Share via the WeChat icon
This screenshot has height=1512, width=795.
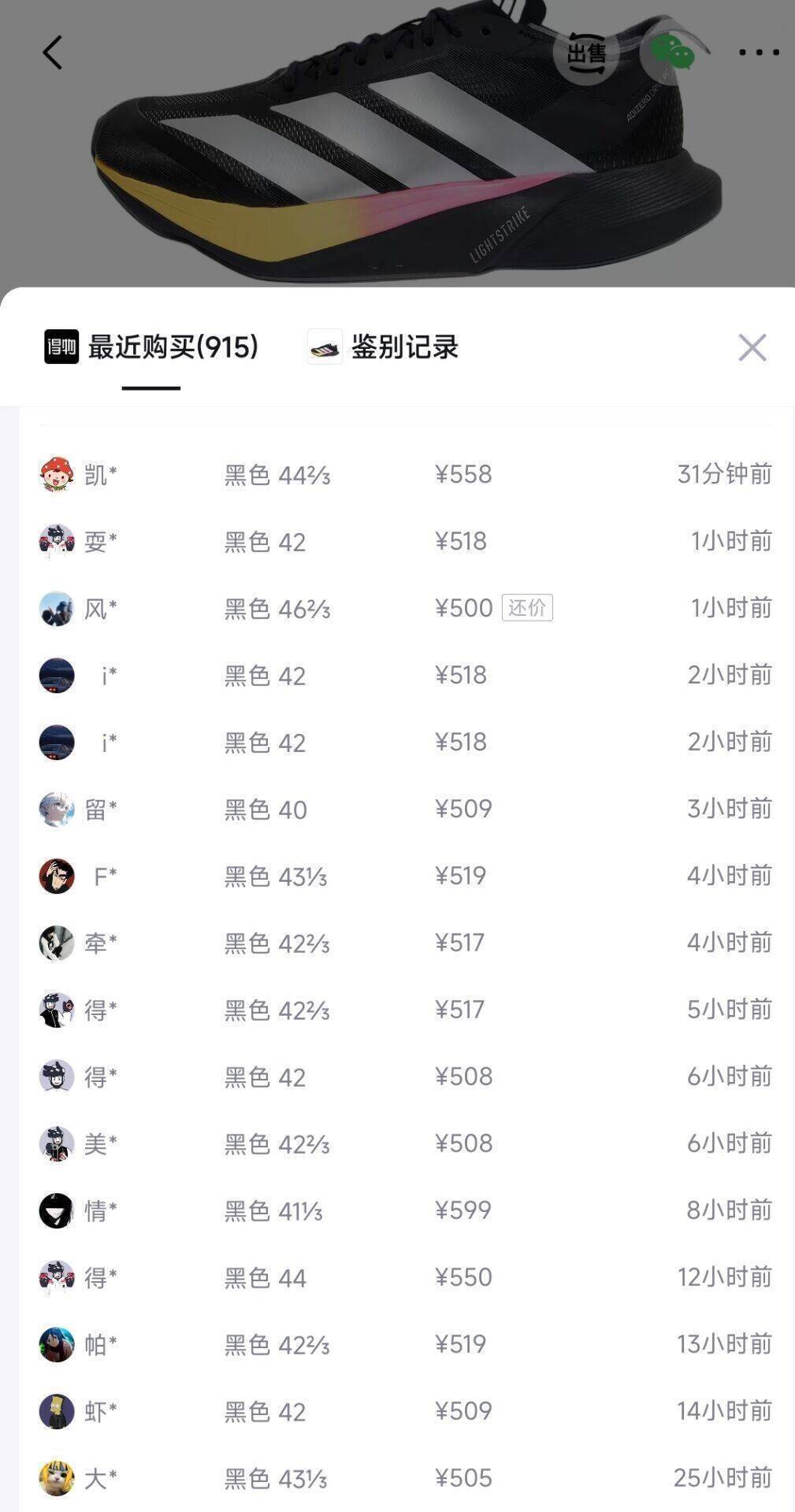click(672, 54)
